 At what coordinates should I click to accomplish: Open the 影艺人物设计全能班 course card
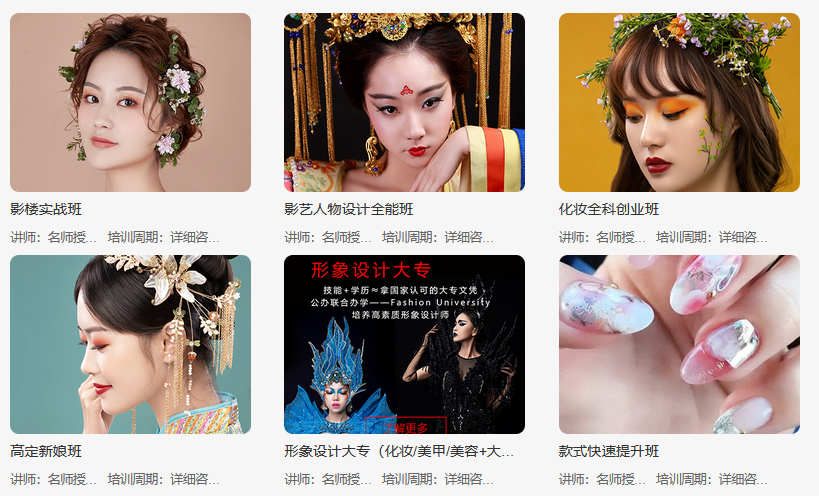click(x=404, y=102)
